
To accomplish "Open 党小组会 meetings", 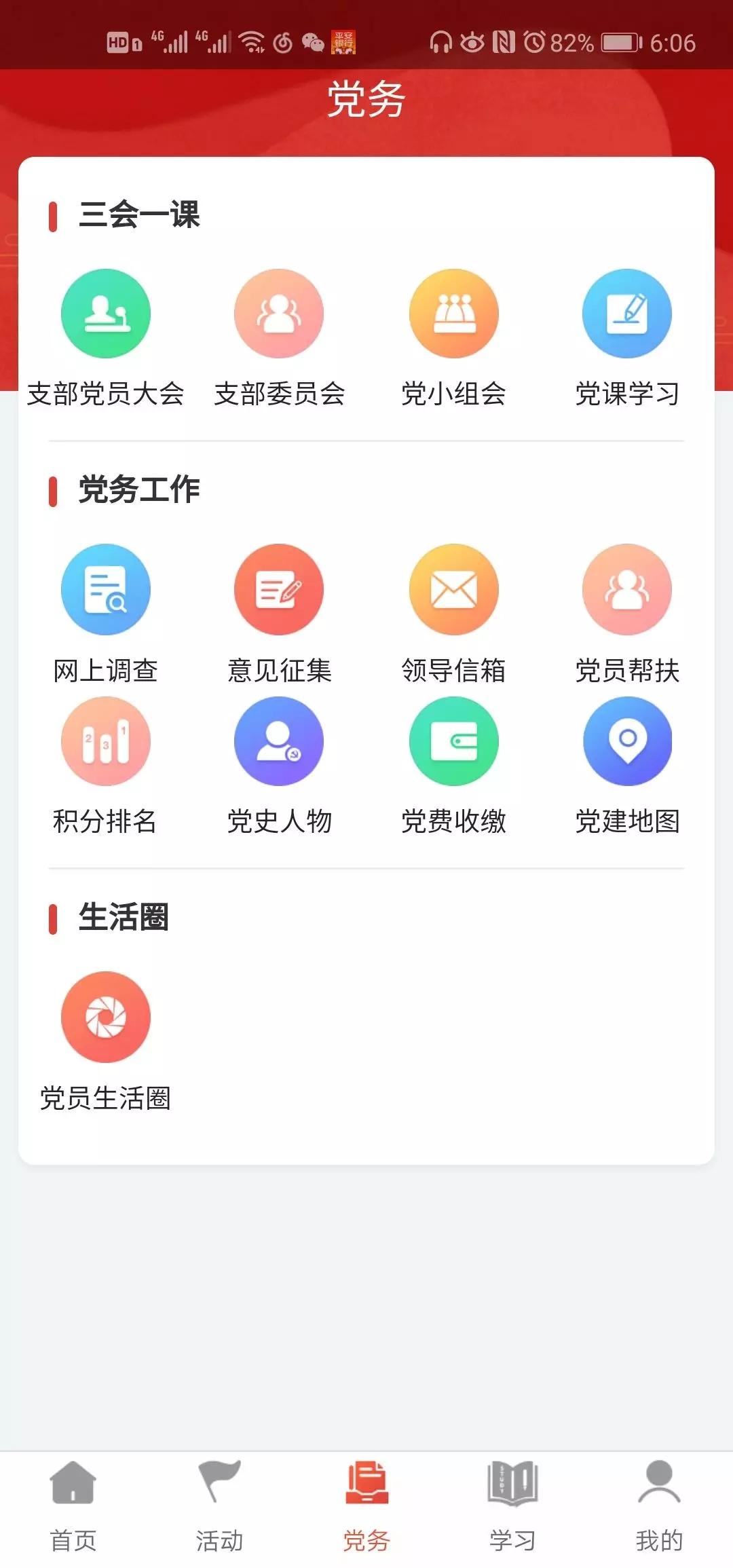I will pyautogui.click(x=453, y=314).
